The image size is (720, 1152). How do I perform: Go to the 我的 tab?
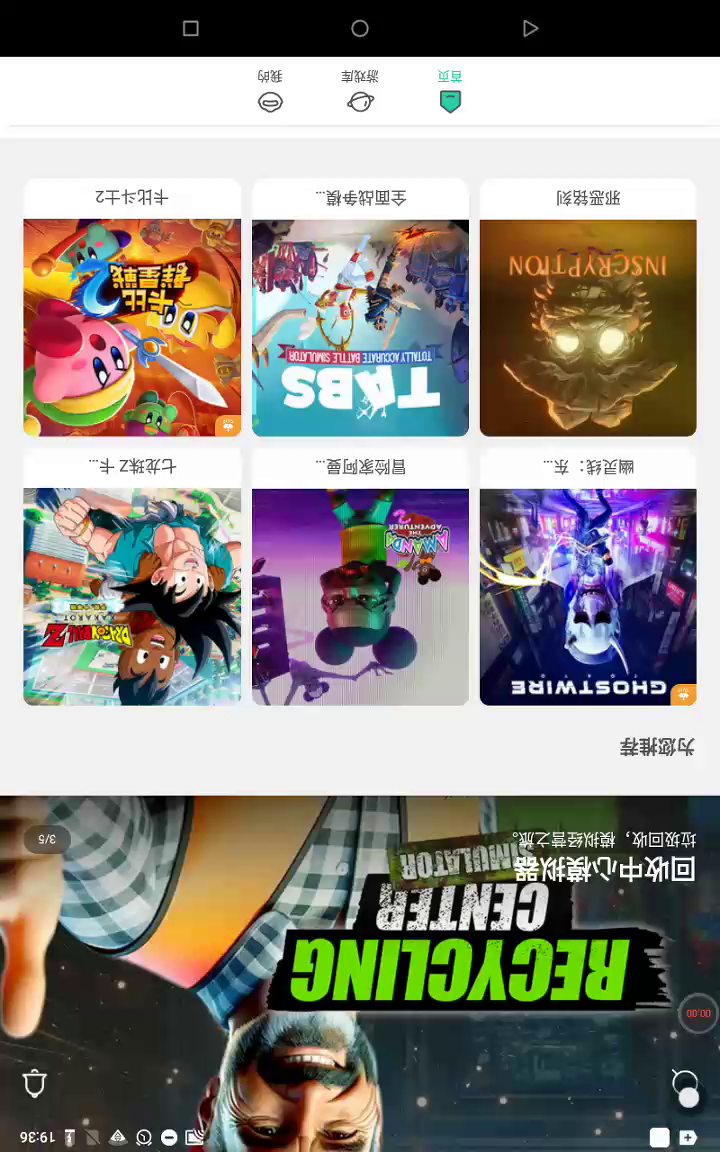[x=270, y=92]
